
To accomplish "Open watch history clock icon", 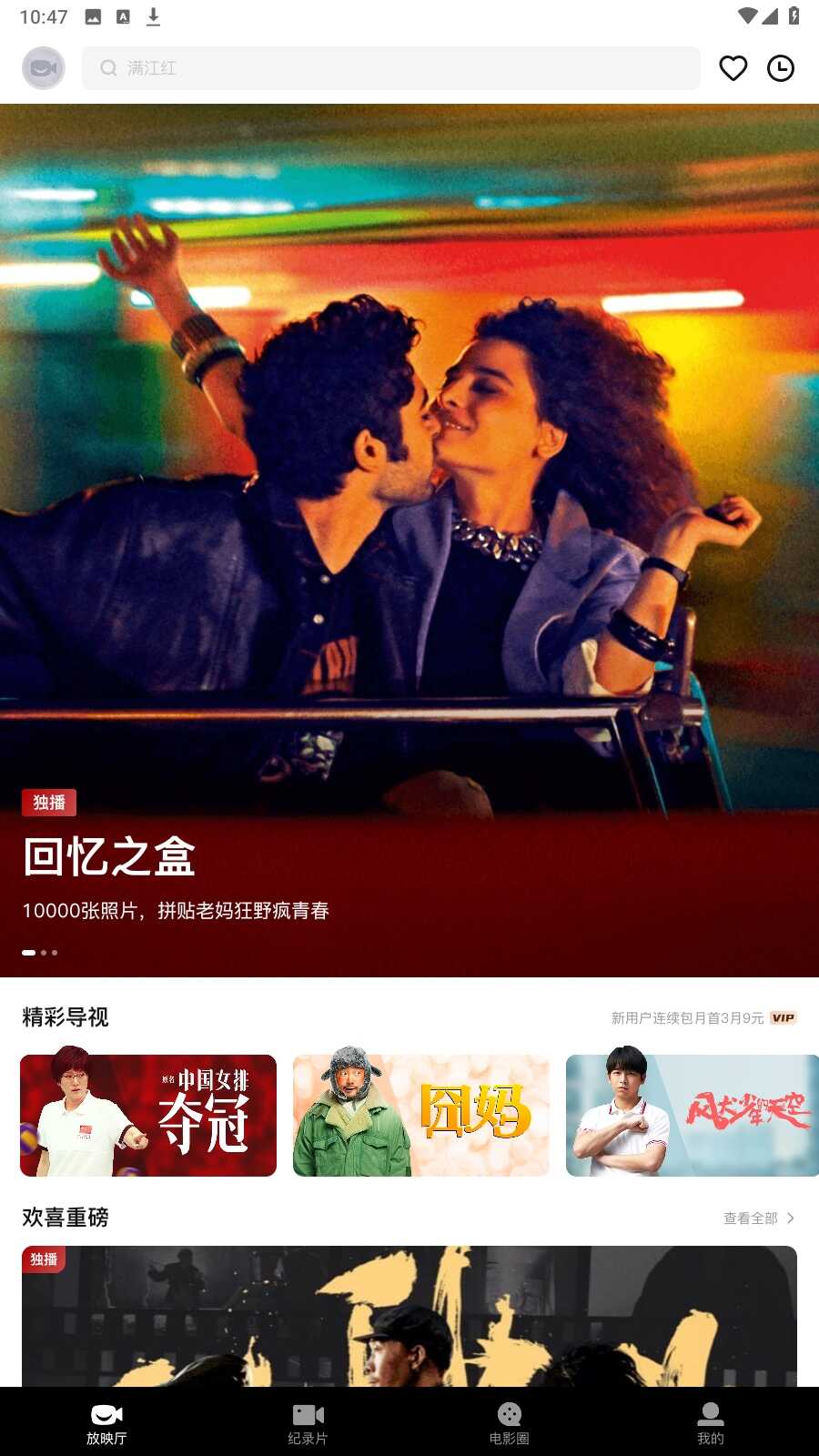I will point(781,68).
